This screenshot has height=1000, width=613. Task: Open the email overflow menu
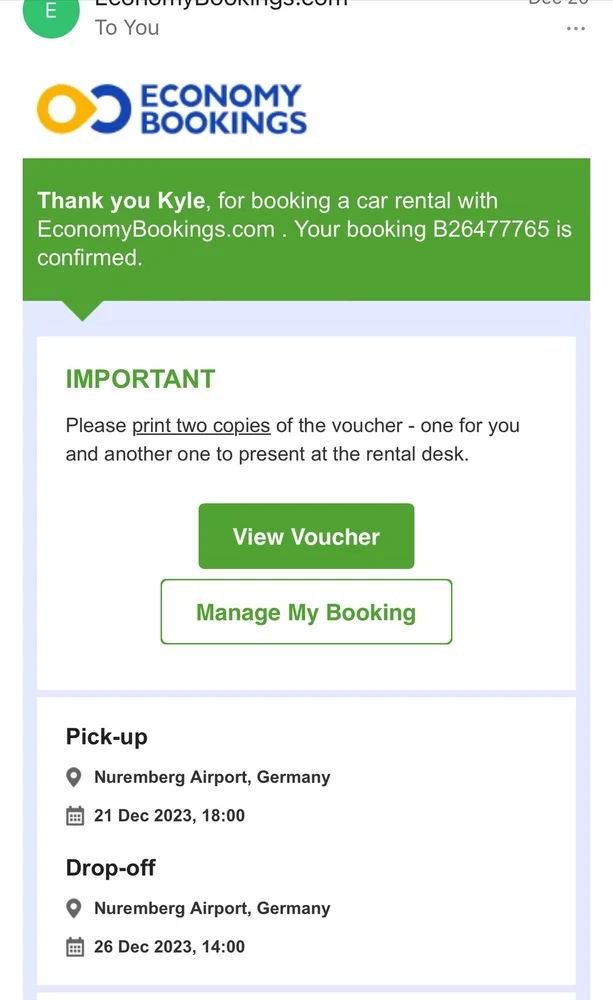[575, 29]
